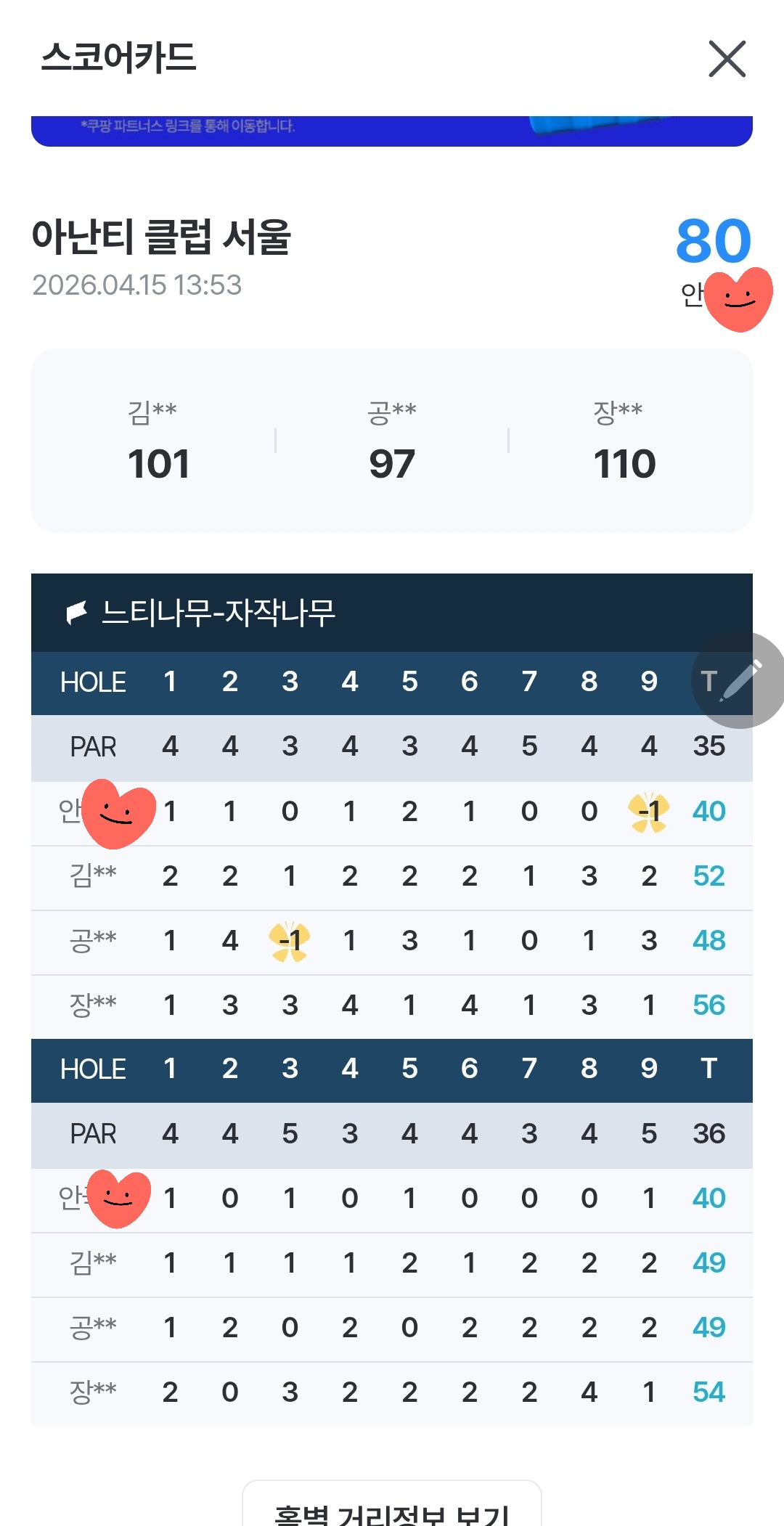Open the hole distance info button

pyautogui.click(x=391, y=1509)
